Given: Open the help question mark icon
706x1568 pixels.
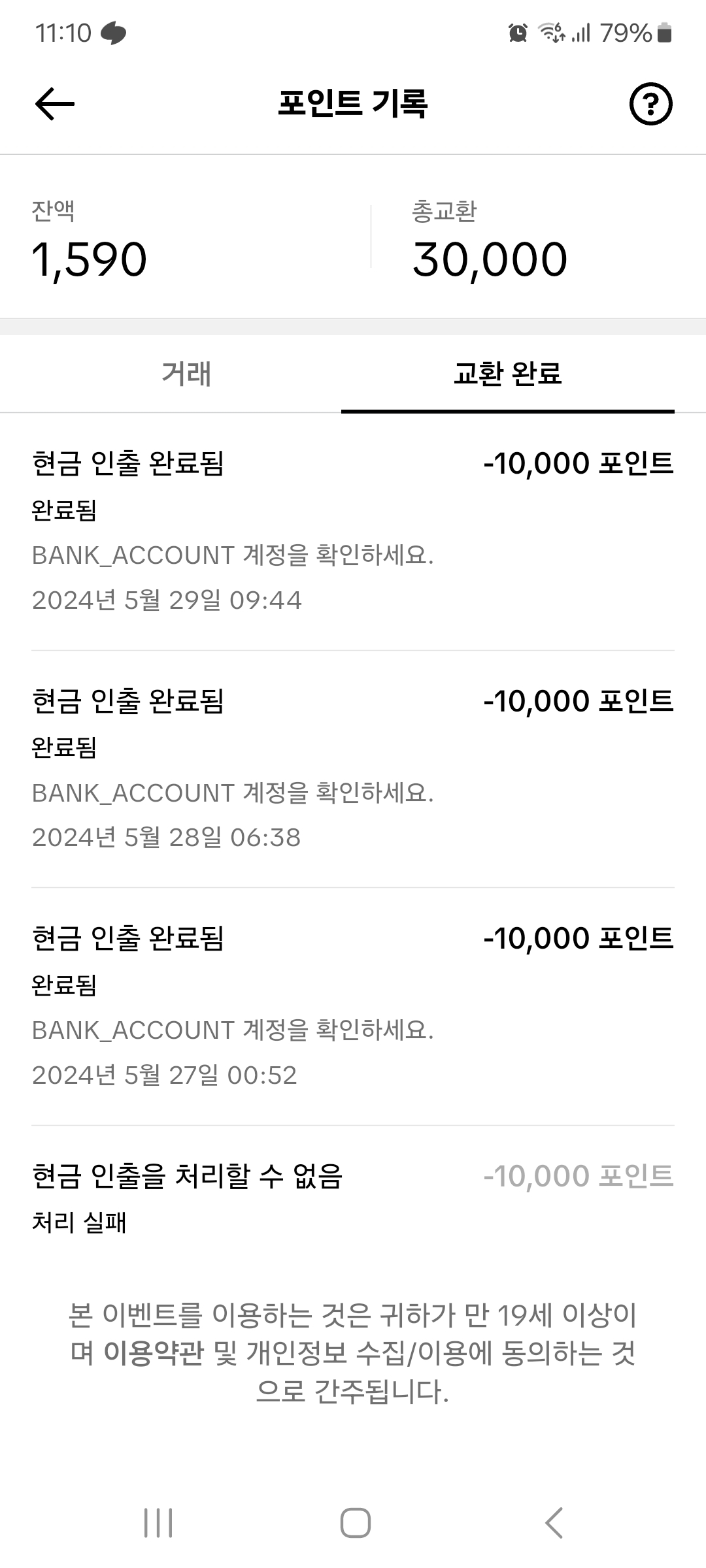Looking at the screenshot, I should (650, 104).
